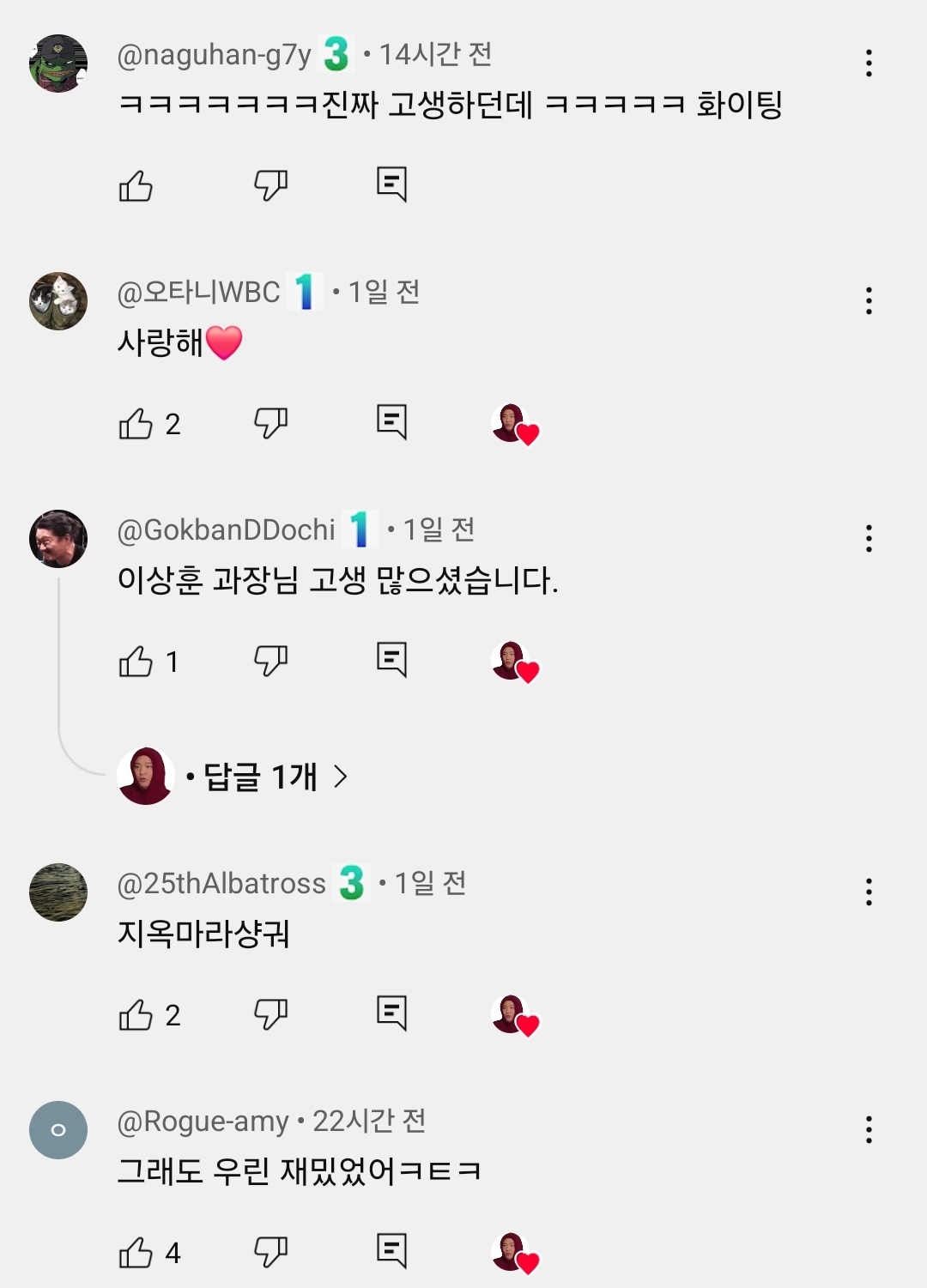This screenshot has width=927, height=1288.
Task: Open overflow menu for @오타니WBC's comment
Action: 869,300
